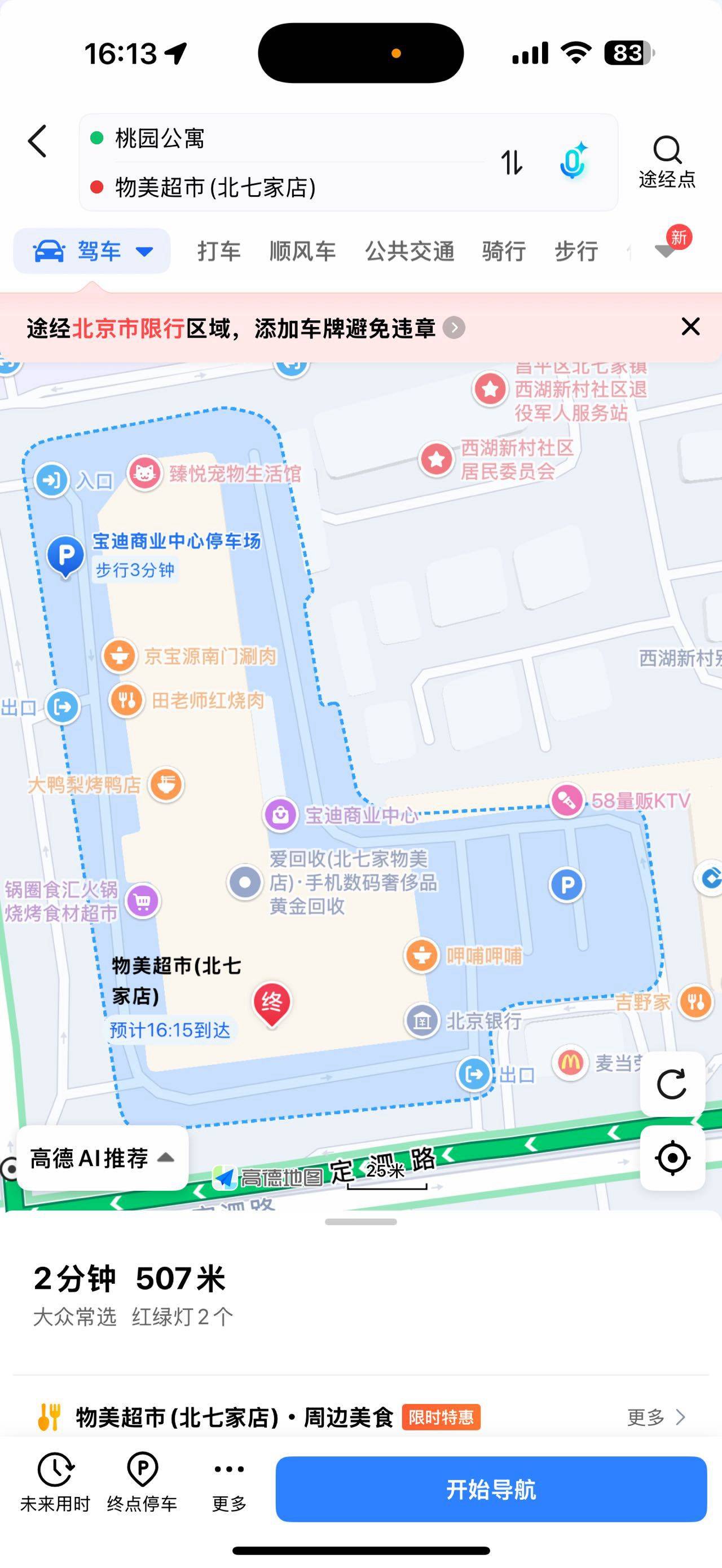Swap the origin and destination

512,162
